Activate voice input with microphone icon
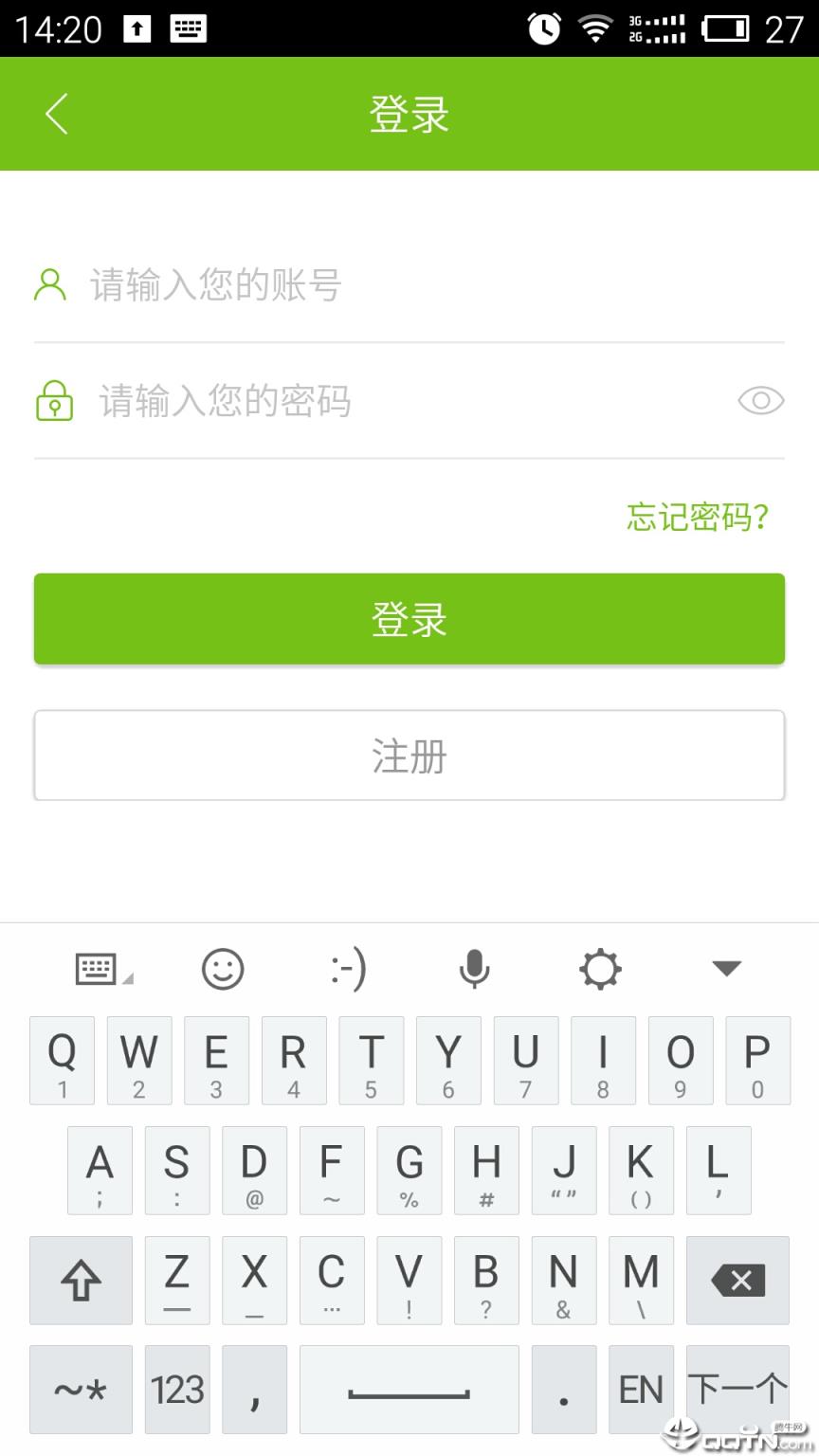The image size is (819, 1456). [473, 969]
